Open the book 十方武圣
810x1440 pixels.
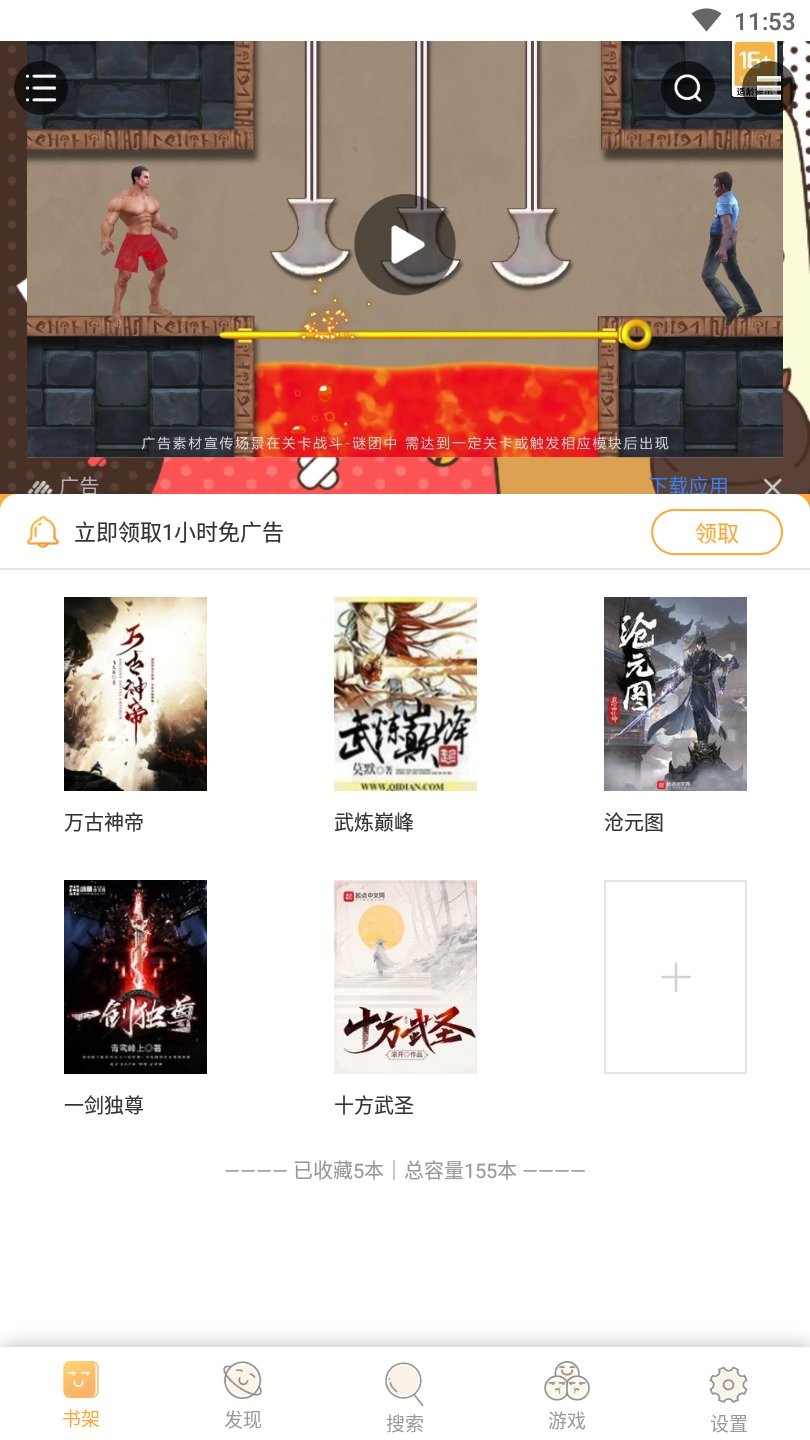(405, 977)
